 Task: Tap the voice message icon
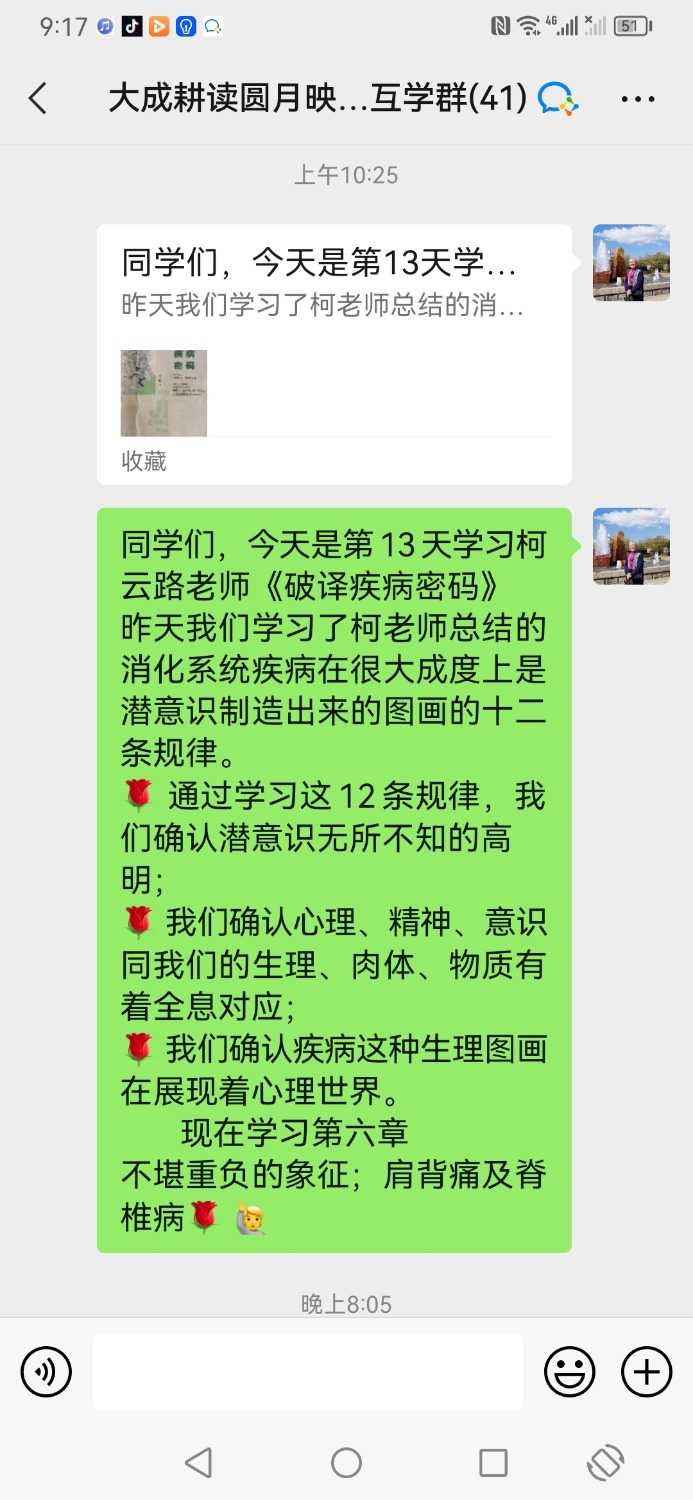pos(46,1371)
